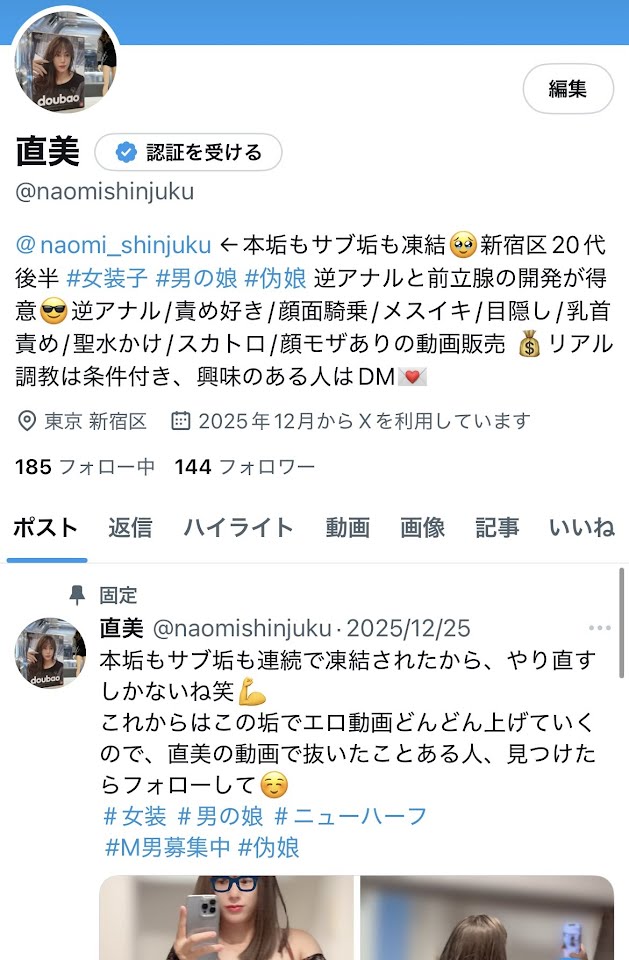Open the #M男募集中 hashtag in pinned post
629x960 pixels.
pyautogui.click(x=167, y=848)
